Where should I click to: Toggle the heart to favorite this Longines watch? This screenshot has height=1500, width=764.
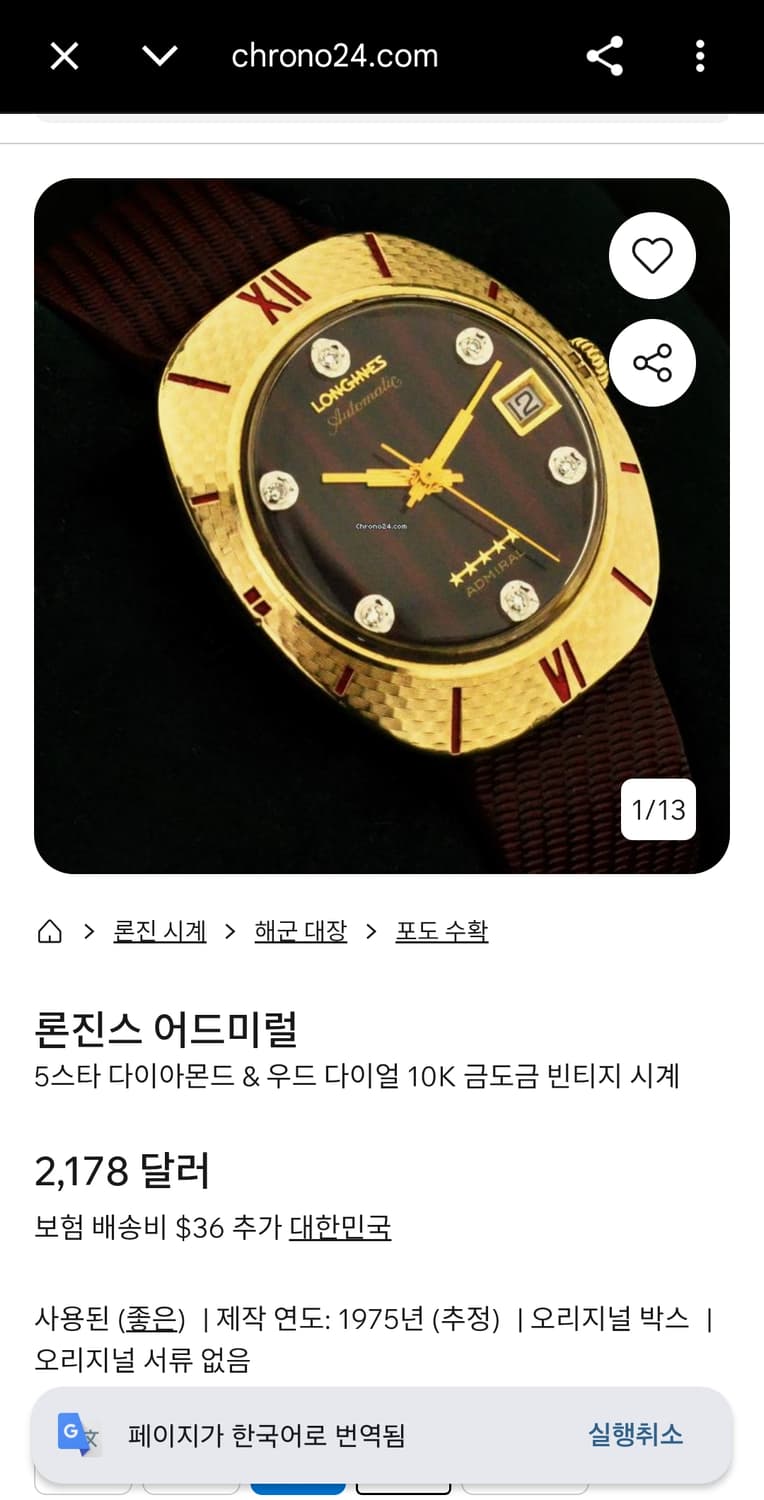[x=652, y=255]
